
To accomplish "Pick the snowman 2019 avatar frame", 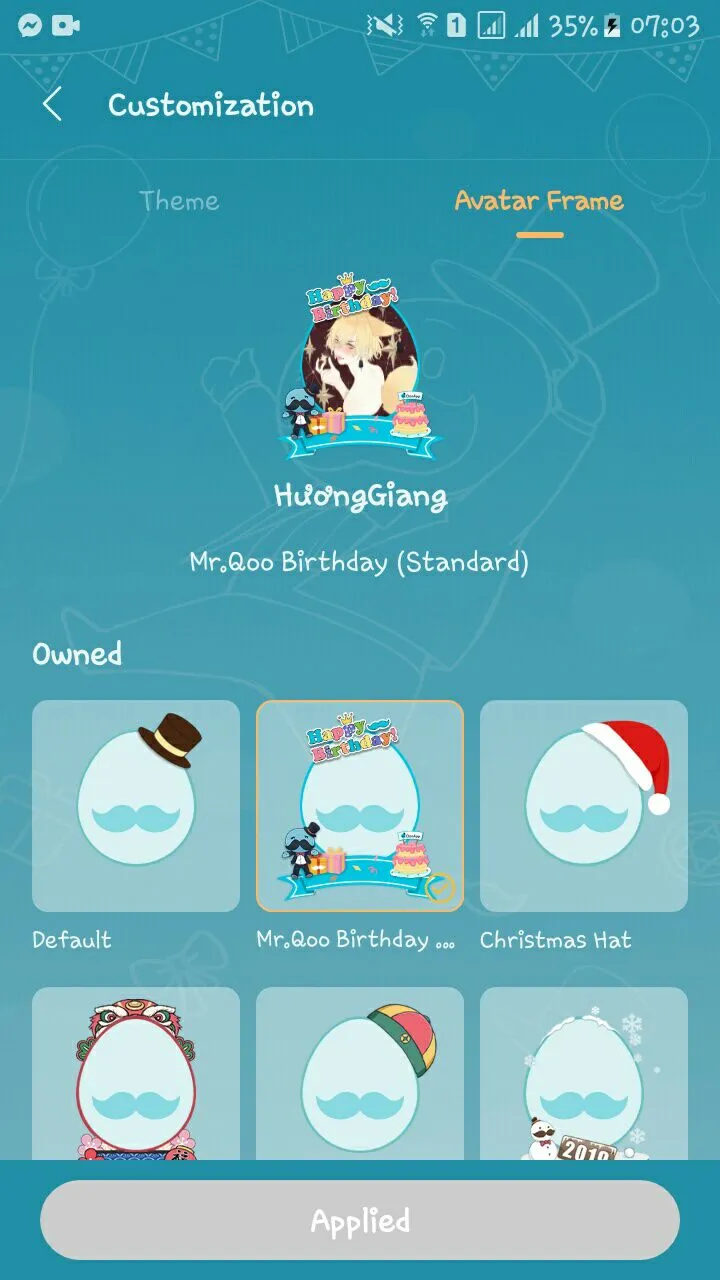I will (584, 1075).
